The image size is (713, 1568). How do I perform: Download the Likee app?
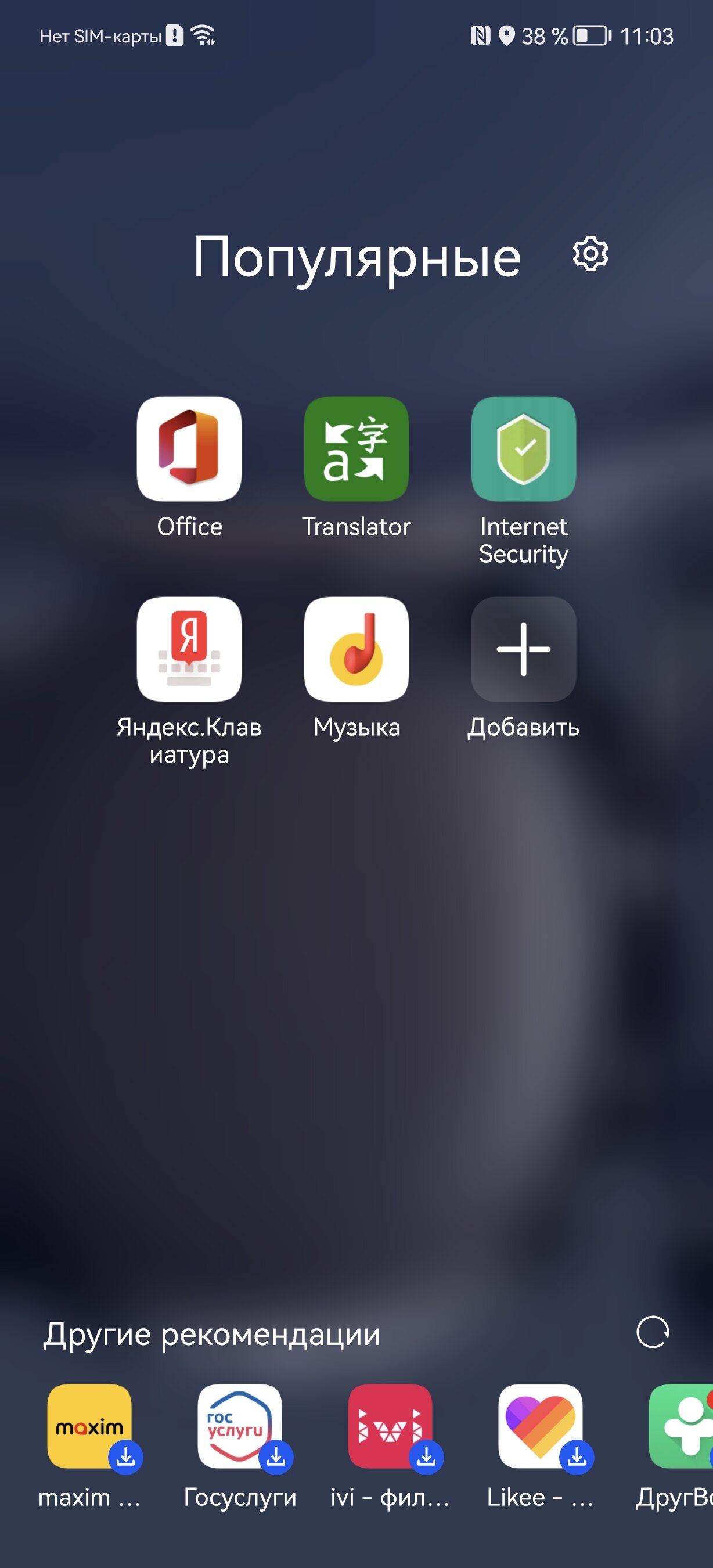click(541, 1426)
